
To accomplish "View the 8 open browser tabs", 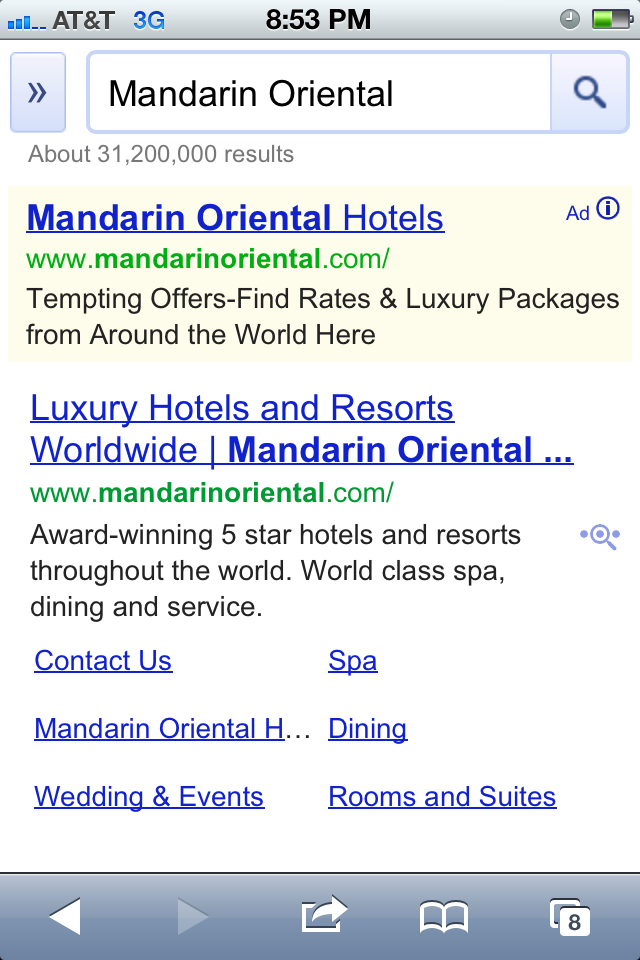I will point(569,915).
